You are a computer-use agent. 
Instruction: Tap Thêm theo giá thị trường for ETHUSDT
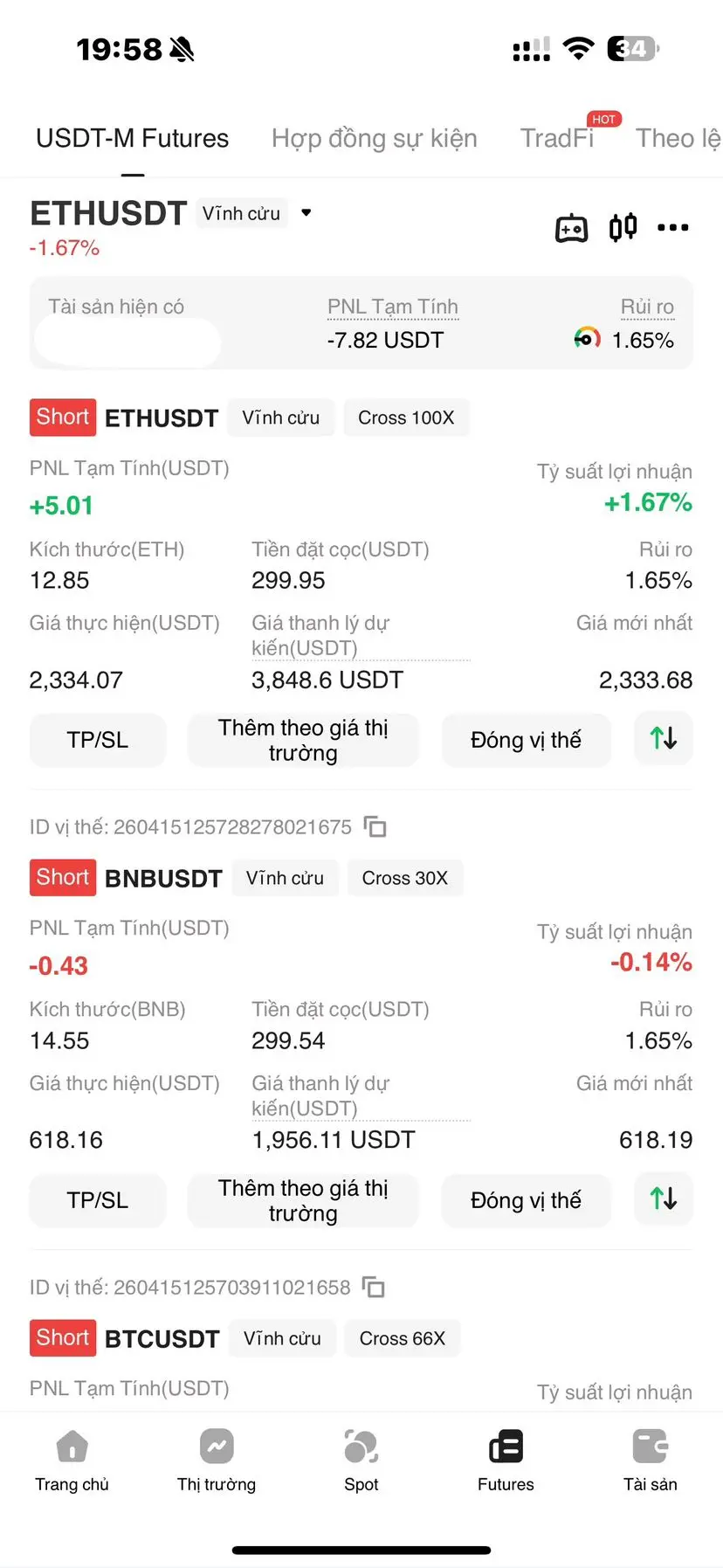303,740
